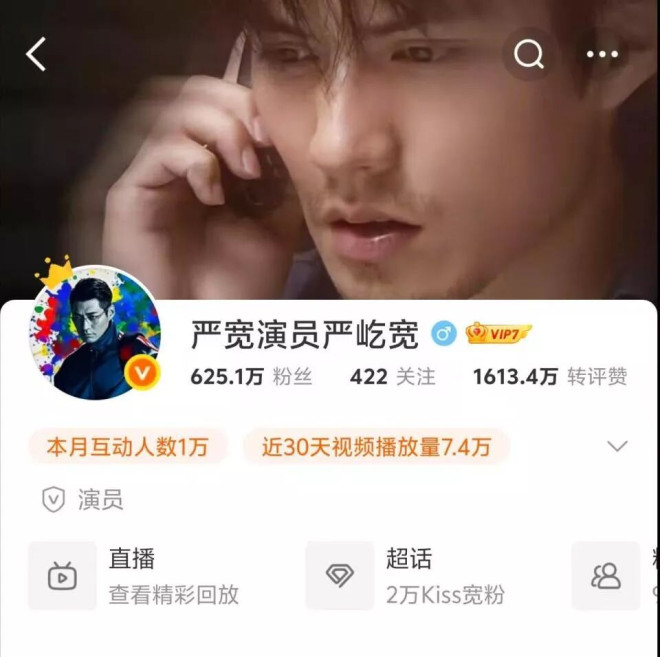Open the 超话 Kiss宽粉 community
660x657 pixels.
tap(420, 576)
